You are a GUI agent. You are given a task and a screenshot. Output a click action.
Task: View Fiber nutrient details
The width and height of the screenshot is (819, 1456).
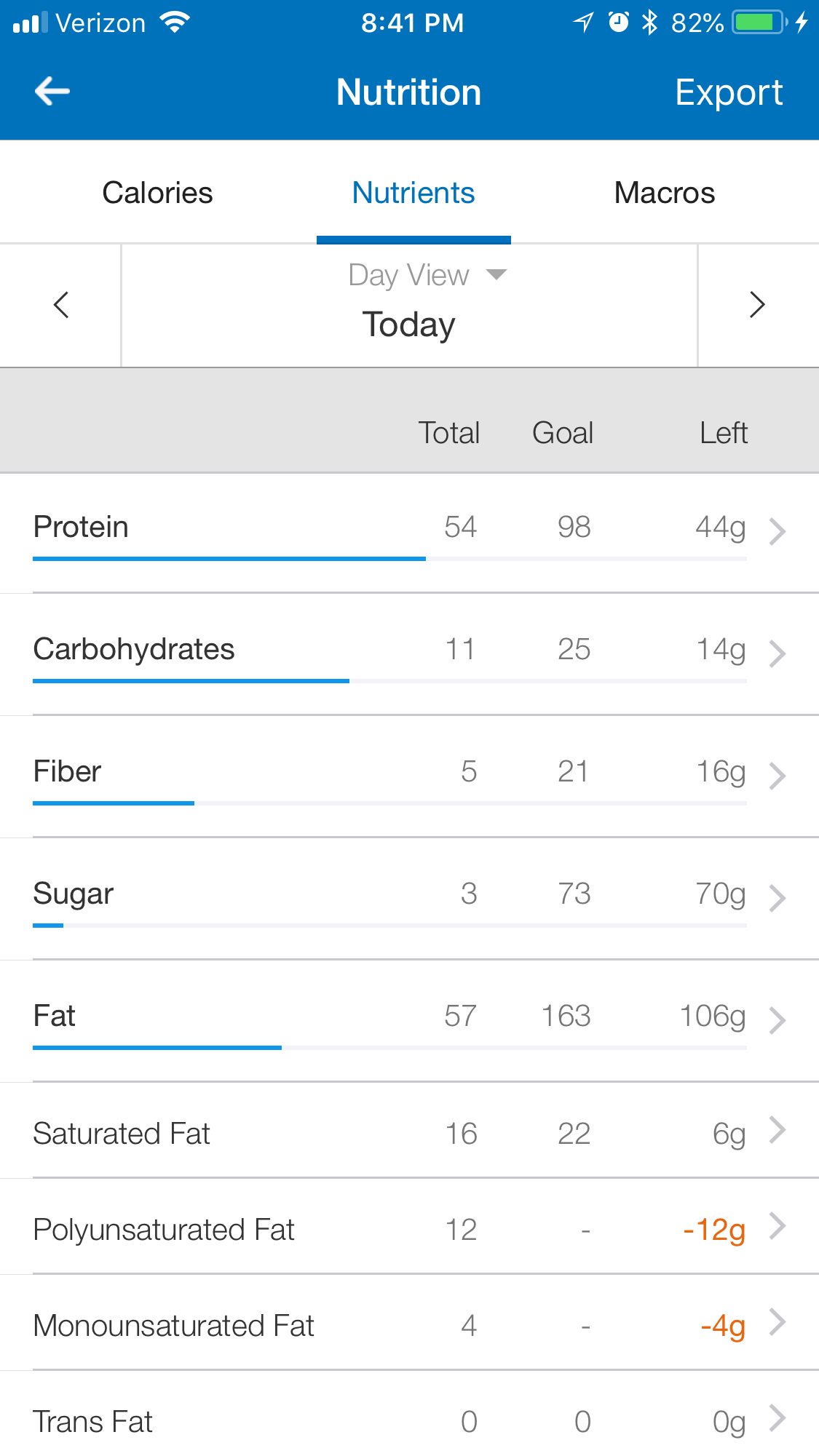click(409, 777)
